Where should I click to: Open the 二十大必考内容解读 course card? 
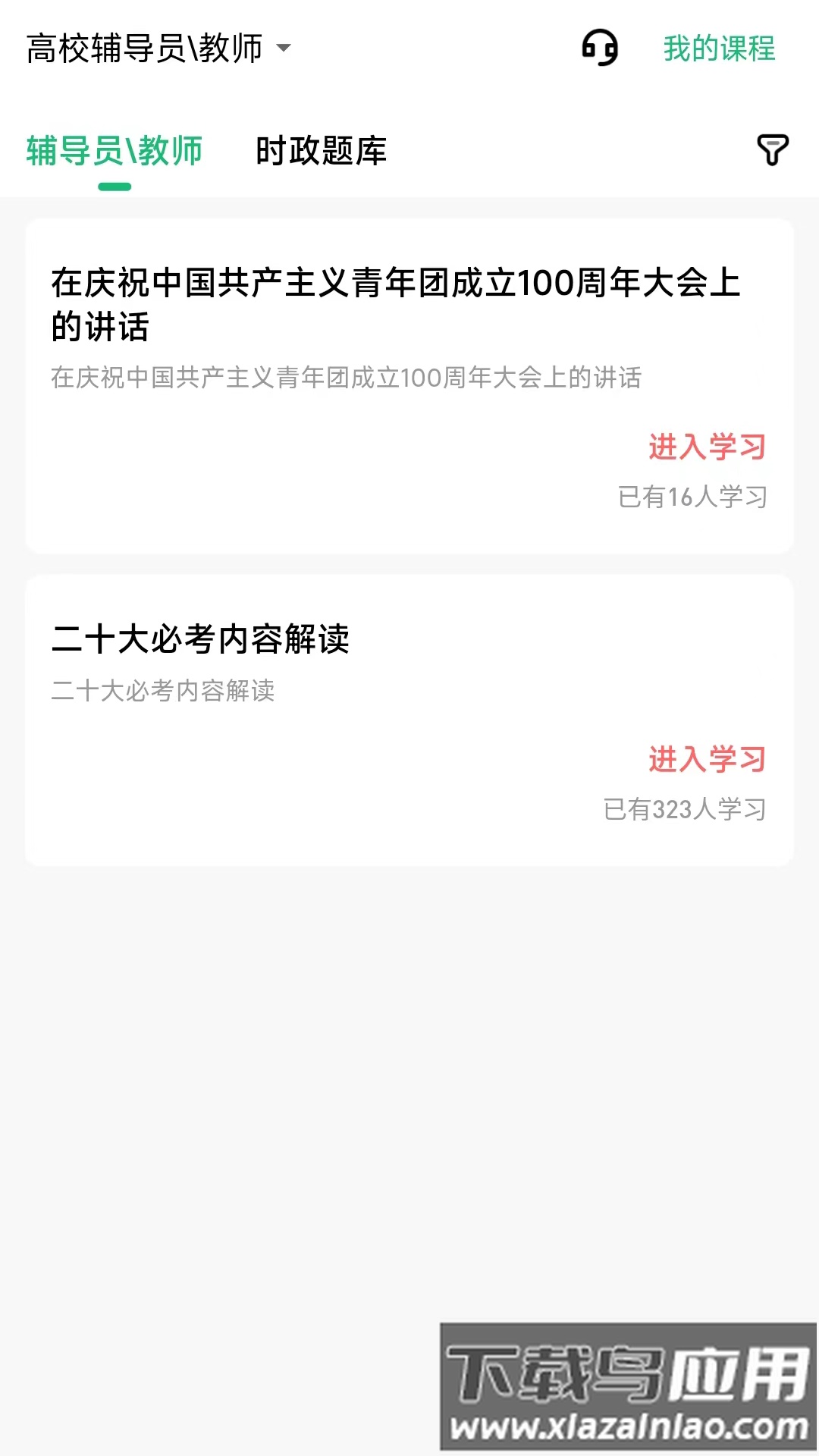409,720
